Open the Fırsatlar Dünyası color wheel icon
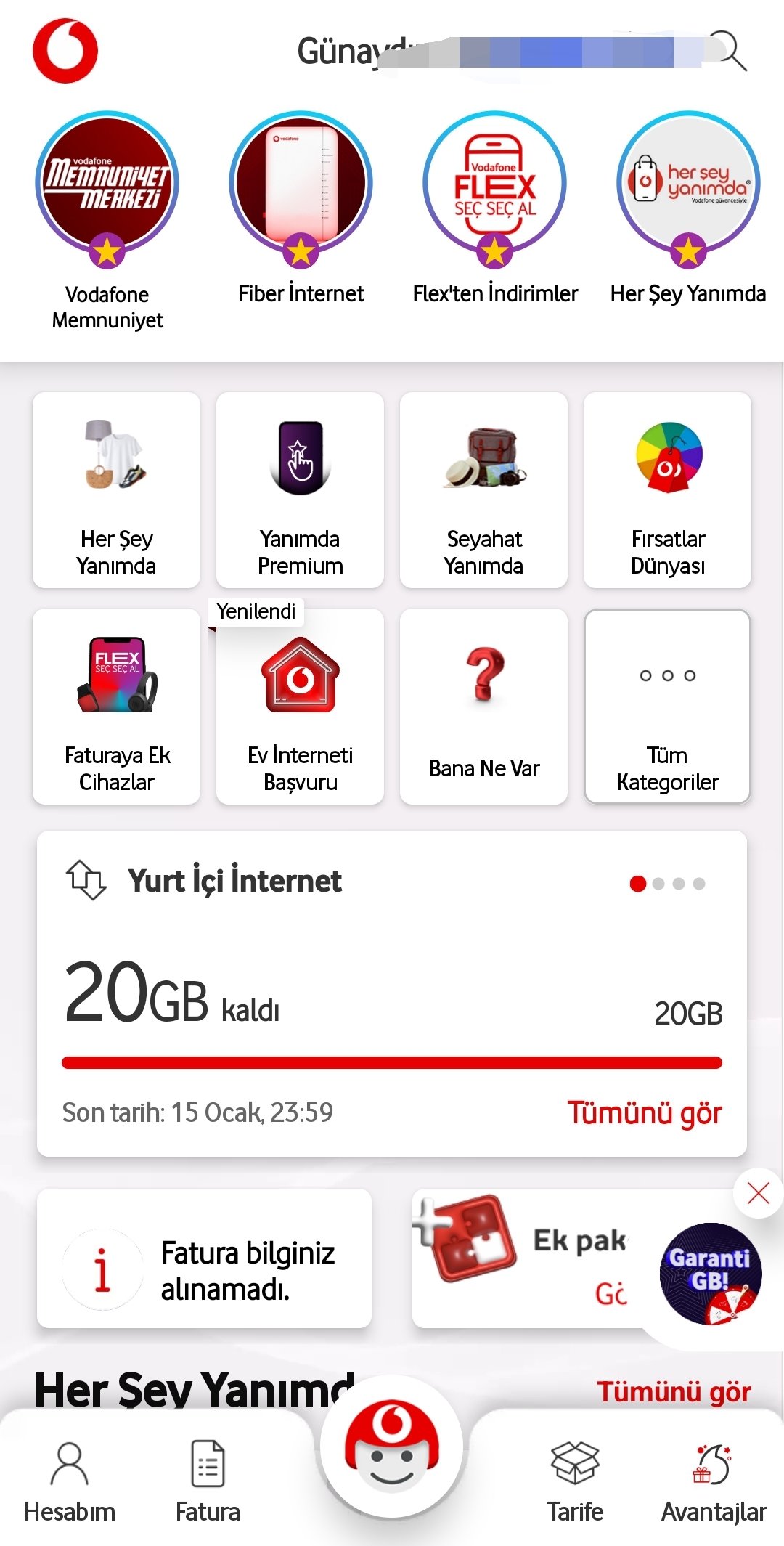This screenshot has height=1546, width=784. coord(667,457)
